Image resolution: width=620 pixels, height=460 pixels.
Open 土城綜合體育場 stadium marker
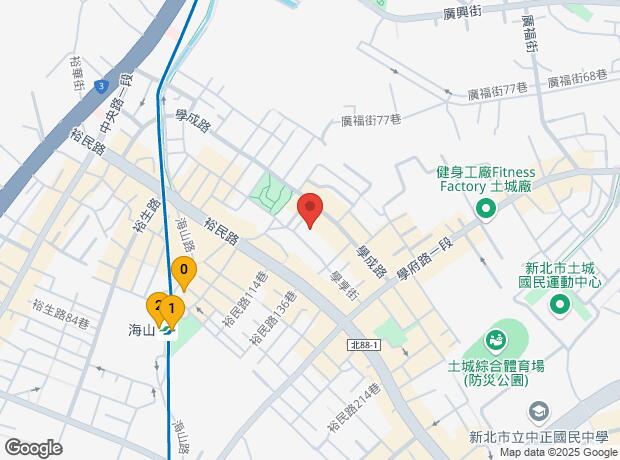click(496, 343)
